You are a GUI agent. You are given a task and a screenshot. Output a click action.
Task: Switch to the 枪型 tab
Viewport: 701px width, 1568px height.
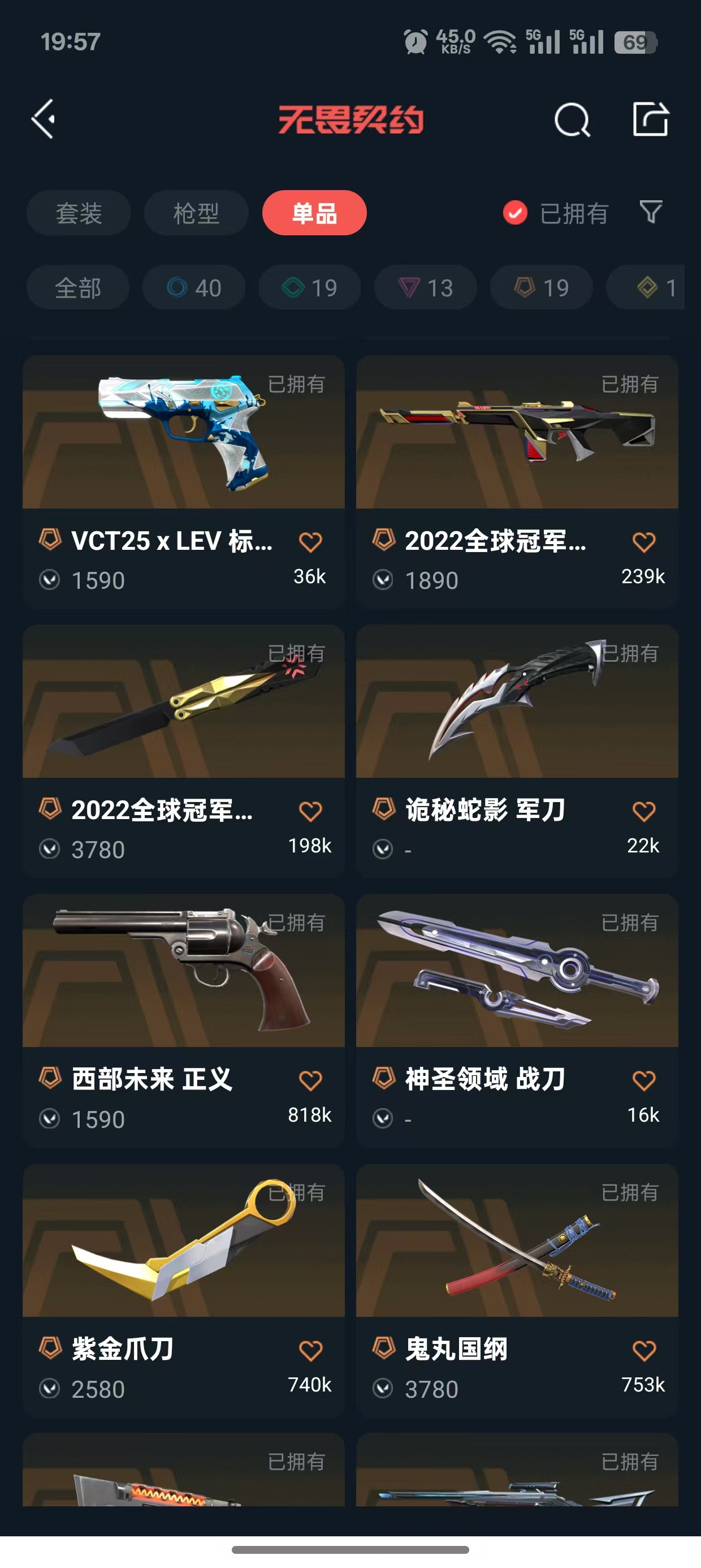tap(196, 213)
